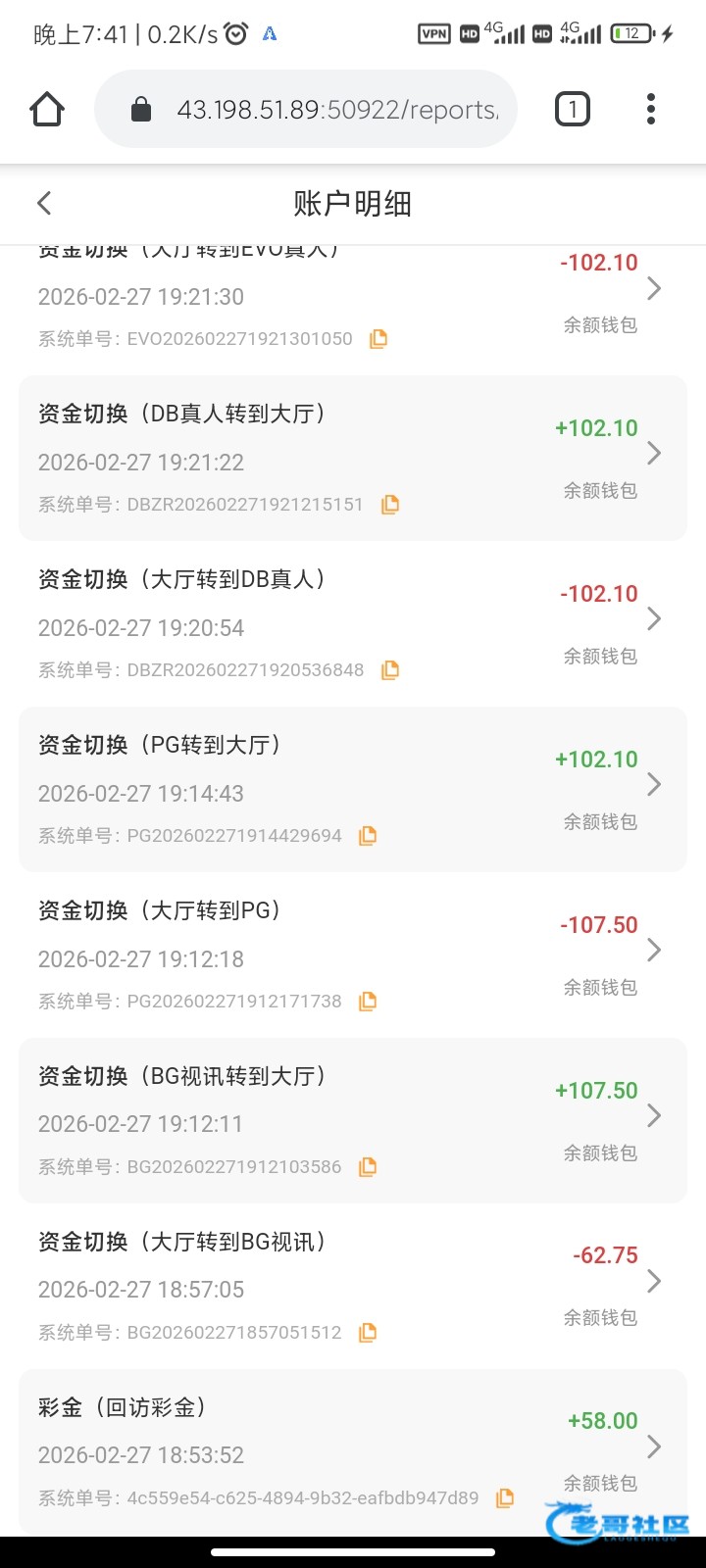The height and width of the screenshot is (1568, 706).
Task: Open the browser overflow menu
Action: point(650,109)
